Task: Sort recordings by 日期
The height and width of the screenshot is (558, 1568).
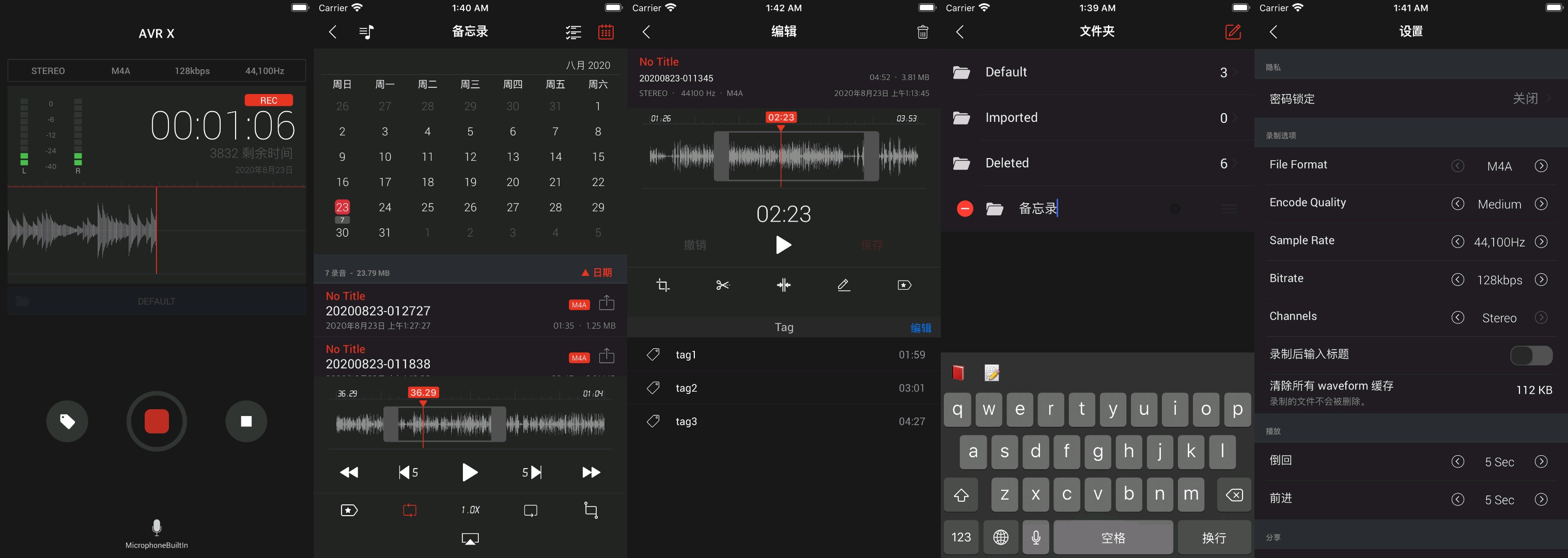Action: 597,273
